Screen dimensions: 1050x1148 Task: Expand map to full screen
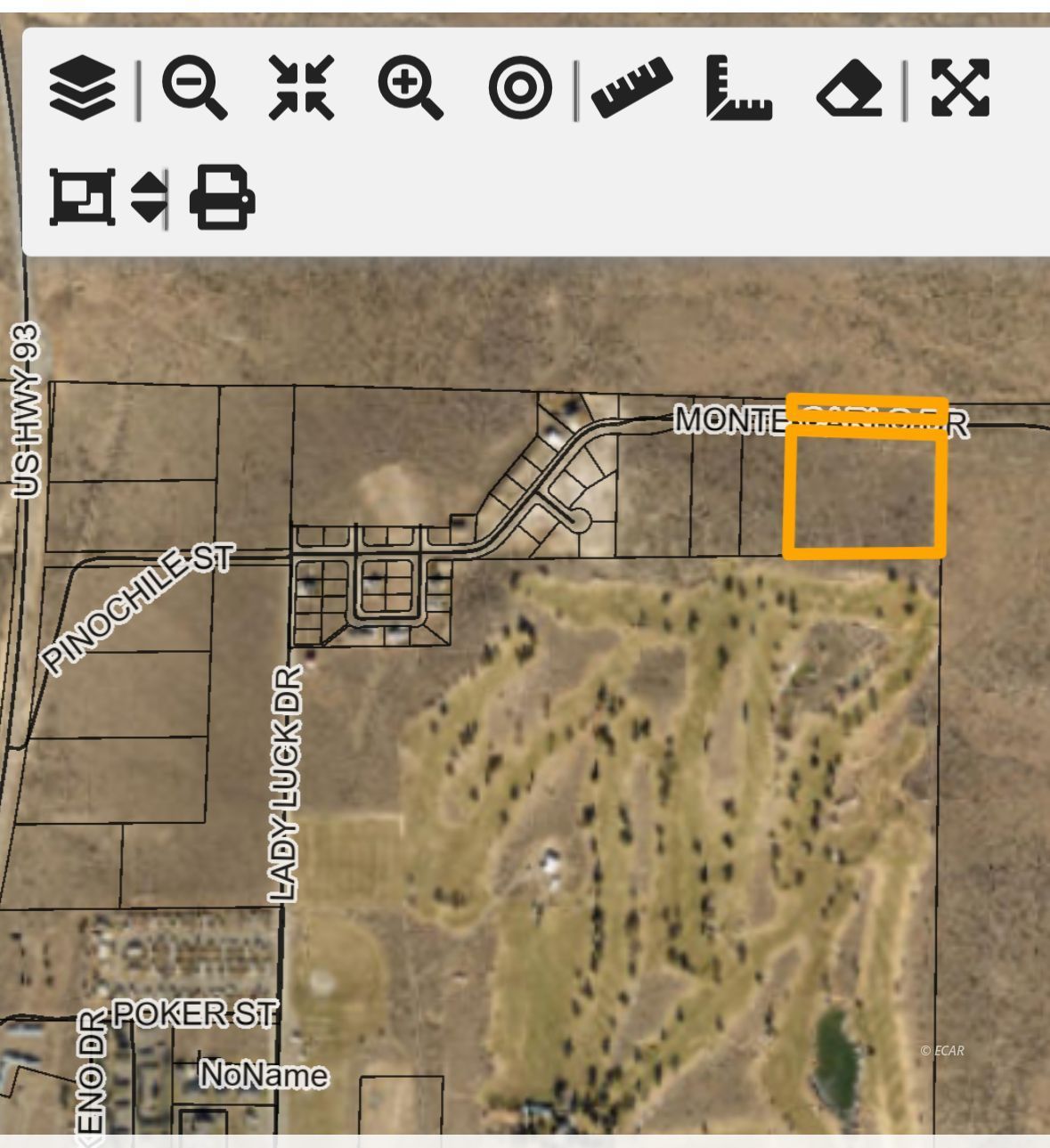[x=960, y=88]
